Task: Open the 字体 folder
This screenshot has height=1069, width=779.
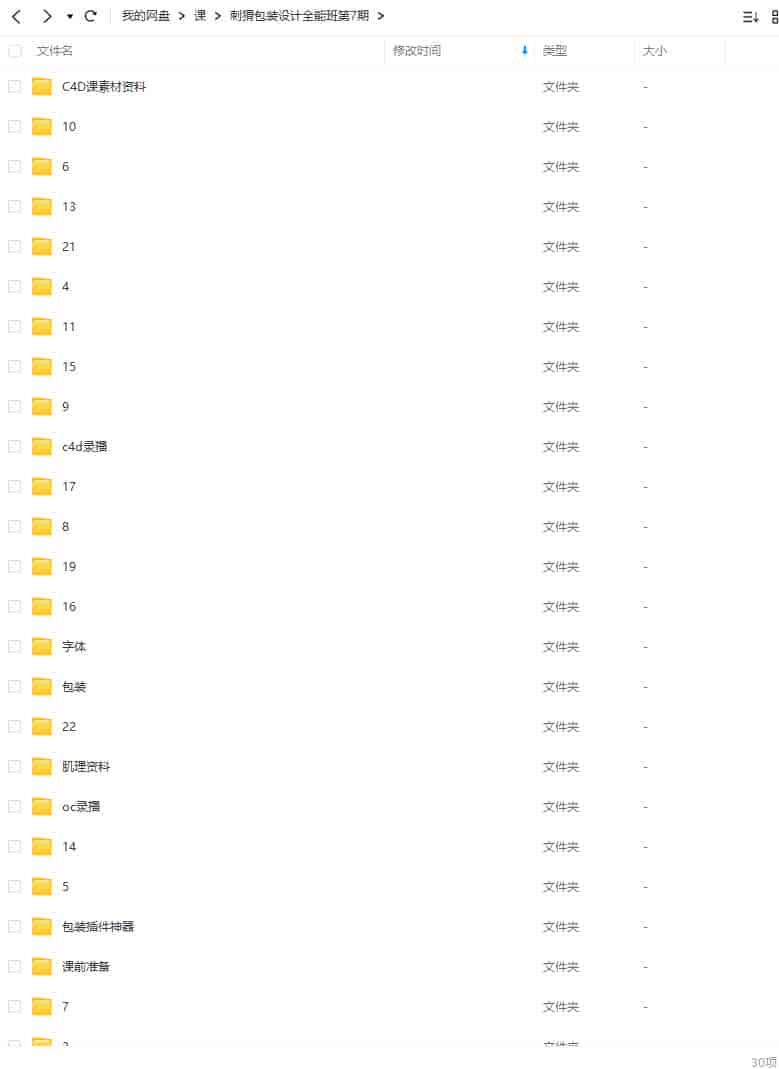Action: click(x=74, y=647)
